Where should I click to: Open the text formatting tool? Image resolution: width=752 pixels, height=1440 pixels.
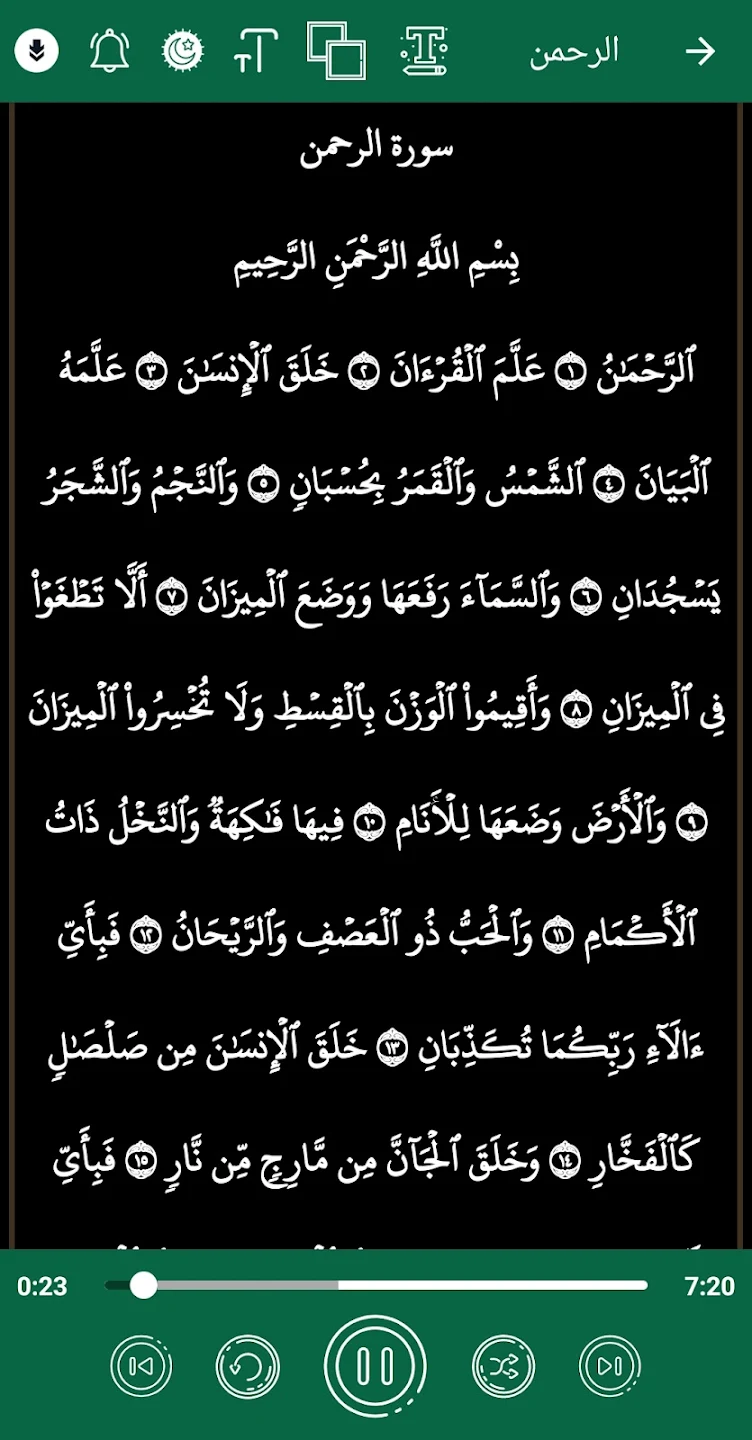pyautogui.click(x=424, y=51)
